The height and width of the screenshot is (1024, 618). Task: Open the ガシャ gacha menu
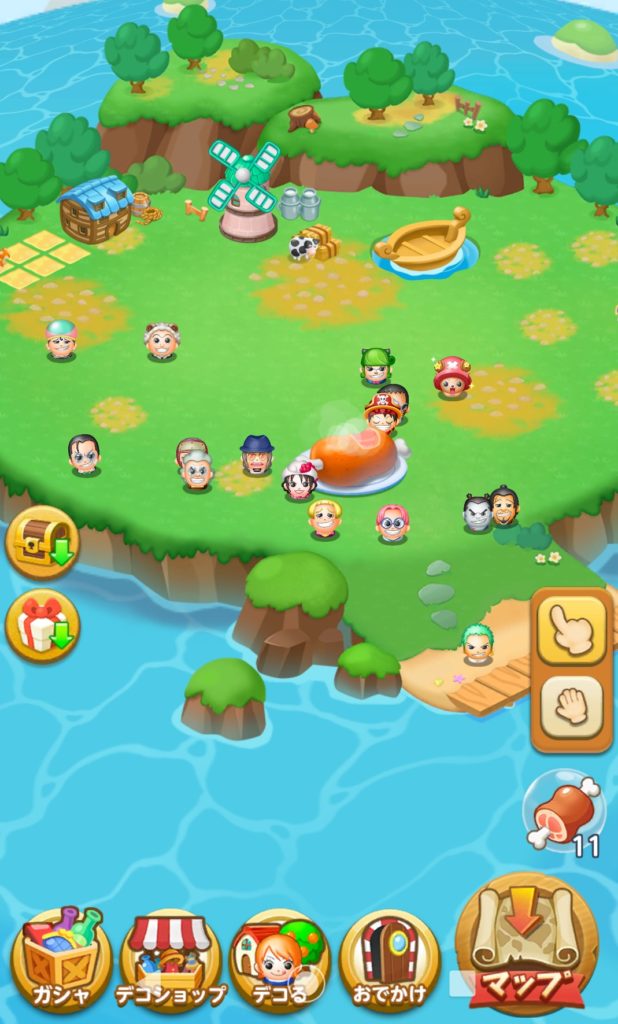tap(60, 958)
